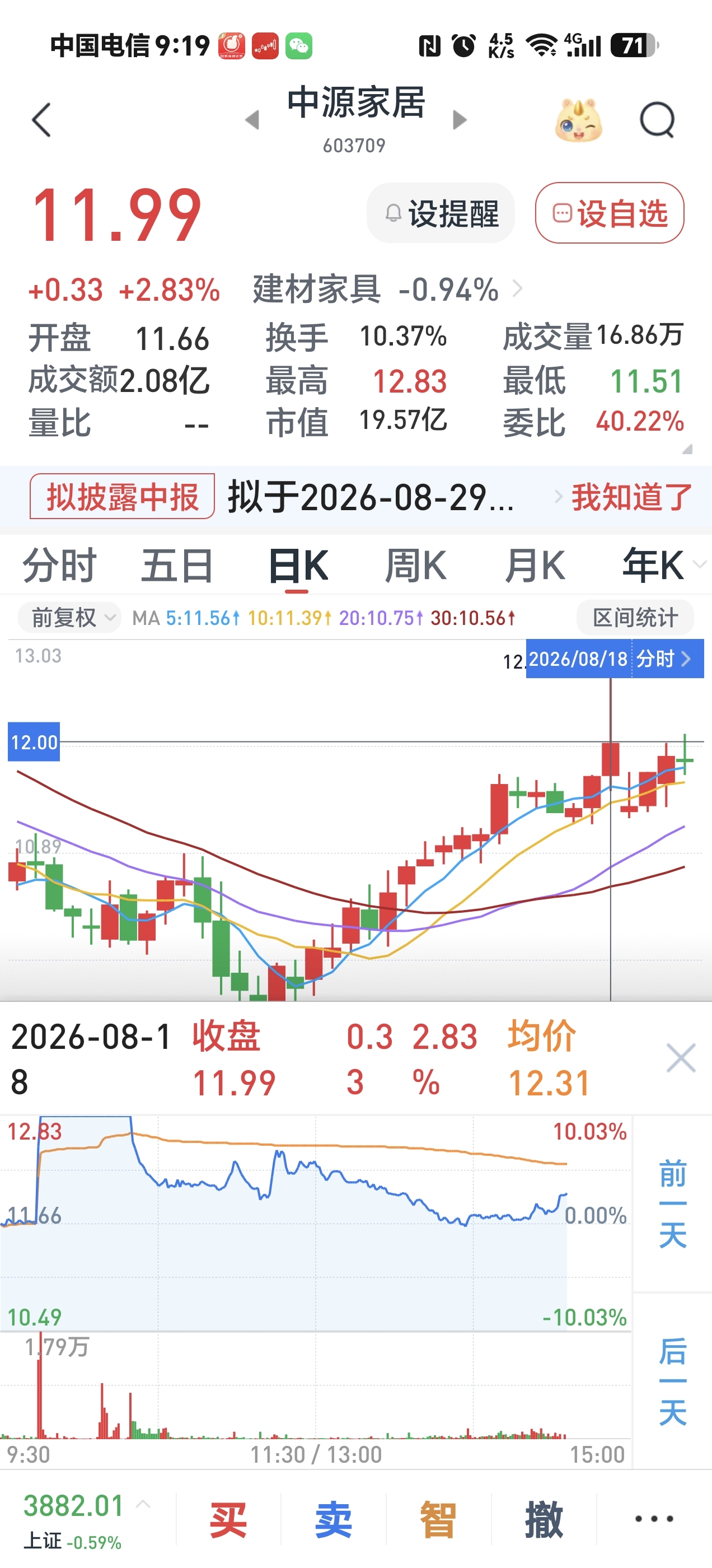Open the 2026/08/18 分时 detail link
712x1568 pixels.
click(615, 659)
